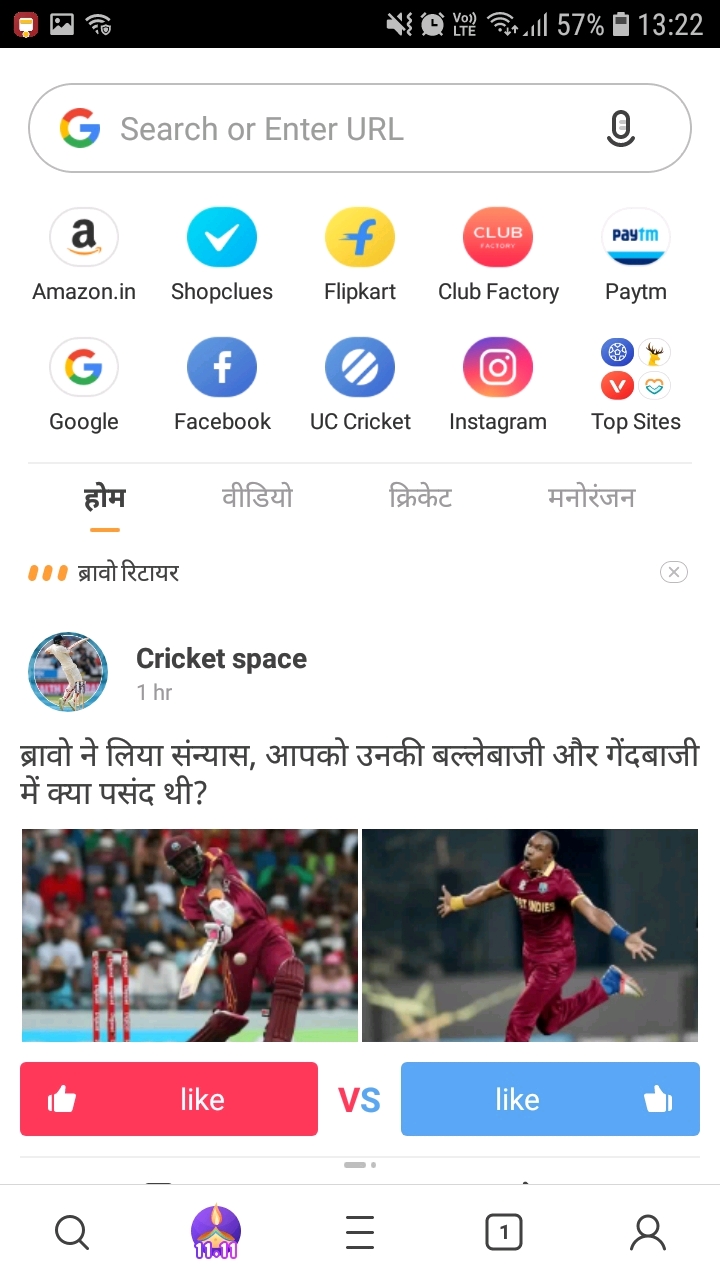Viewport: 720px width, 1280px height.
Task: Open the Paytm shortcut
Action: [x=636, y=237]
